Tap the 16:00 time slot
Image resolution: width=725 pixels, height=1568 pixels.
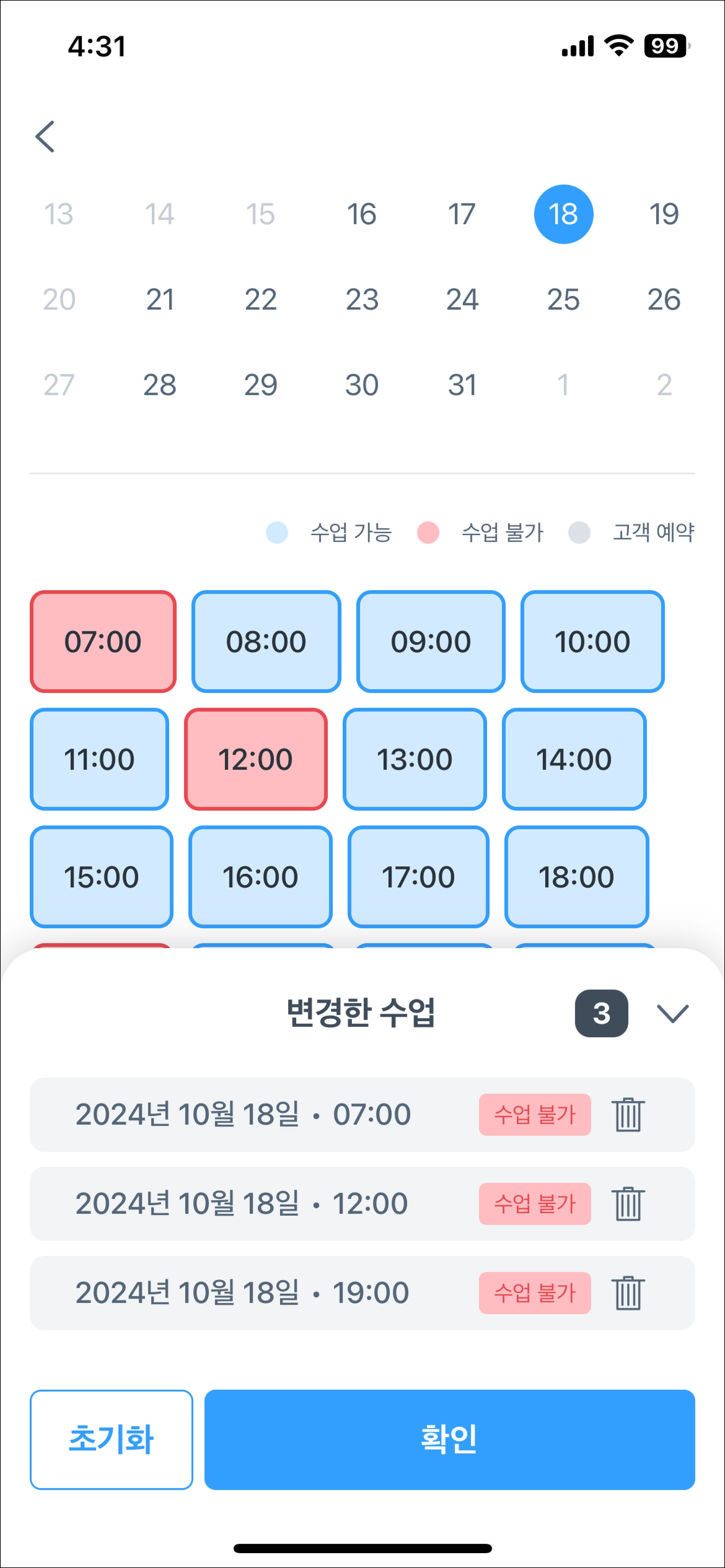[x=260, y=877]
